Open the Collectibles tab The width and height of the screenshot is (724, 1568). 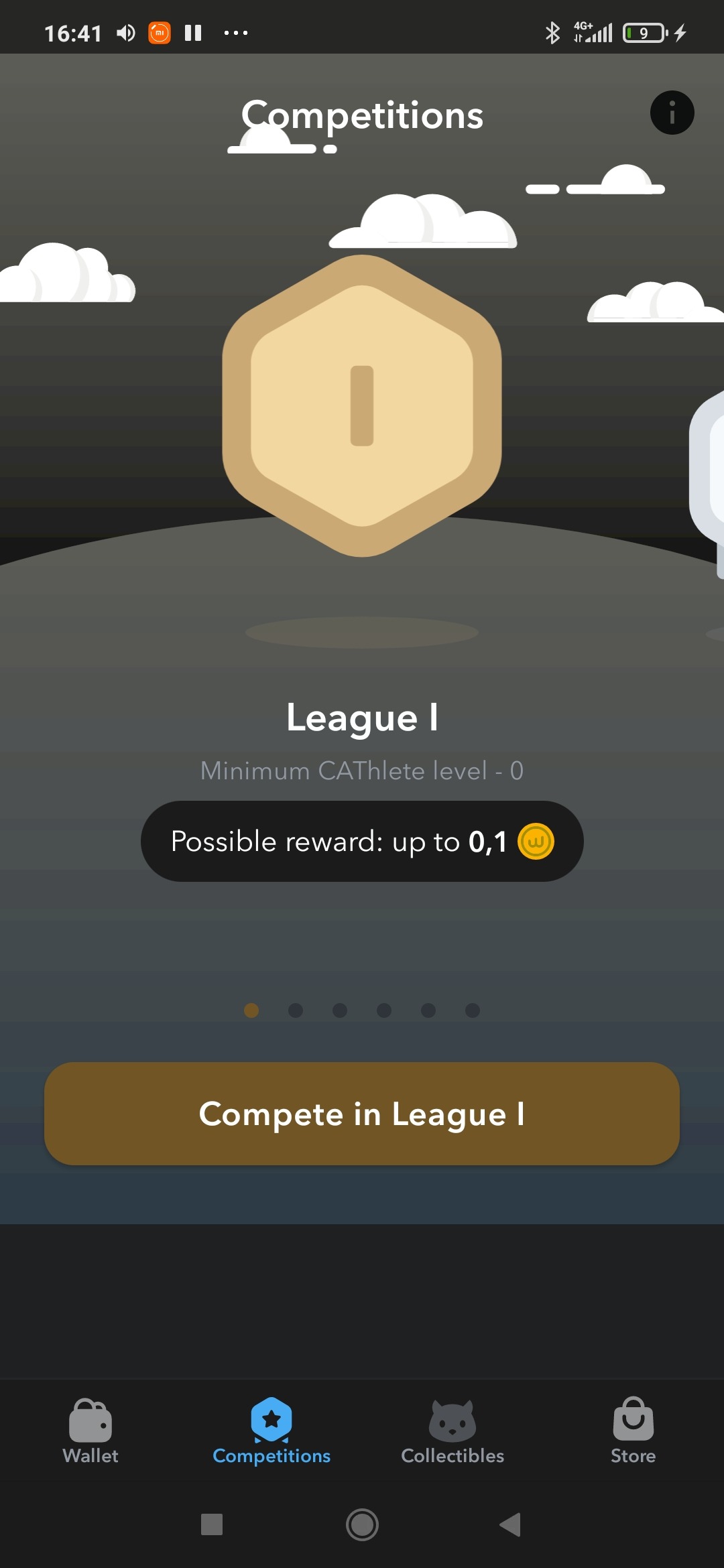452,1431
